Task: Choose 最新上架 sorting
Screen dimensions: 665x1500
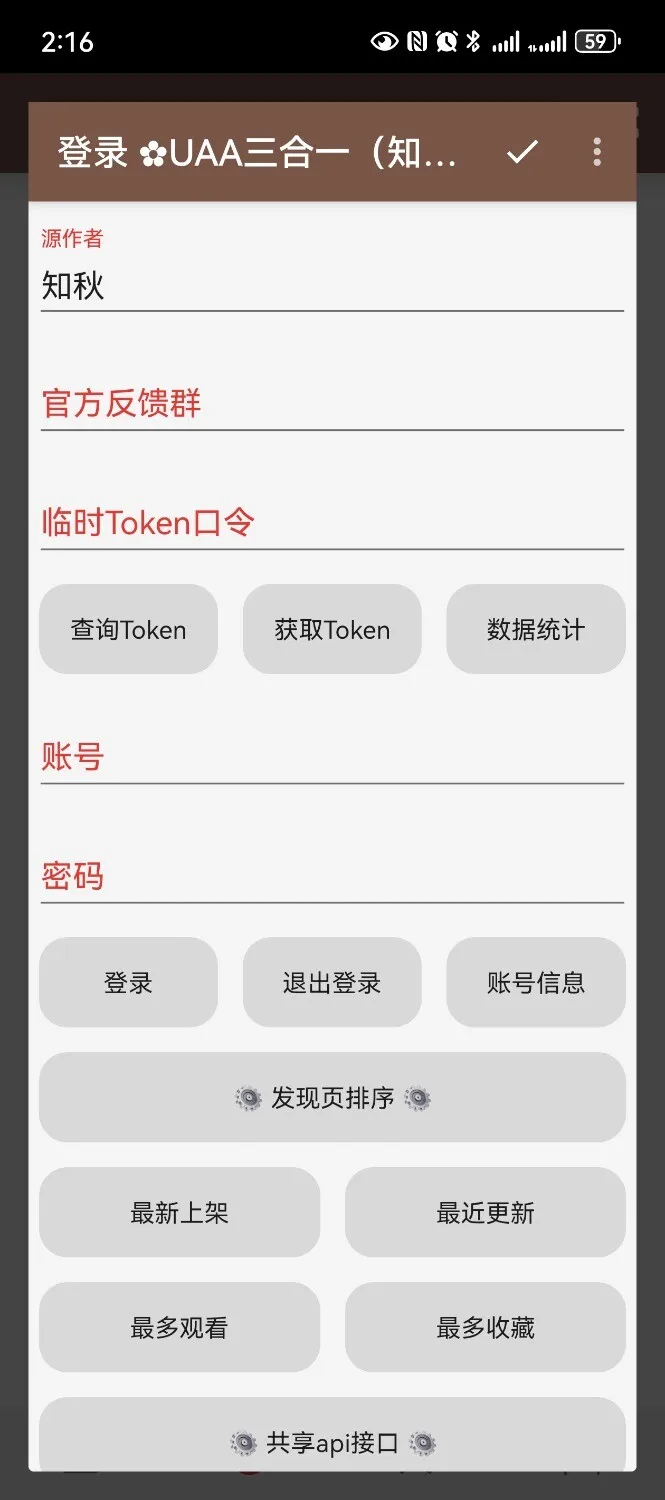Action: tap(180, 1213)
